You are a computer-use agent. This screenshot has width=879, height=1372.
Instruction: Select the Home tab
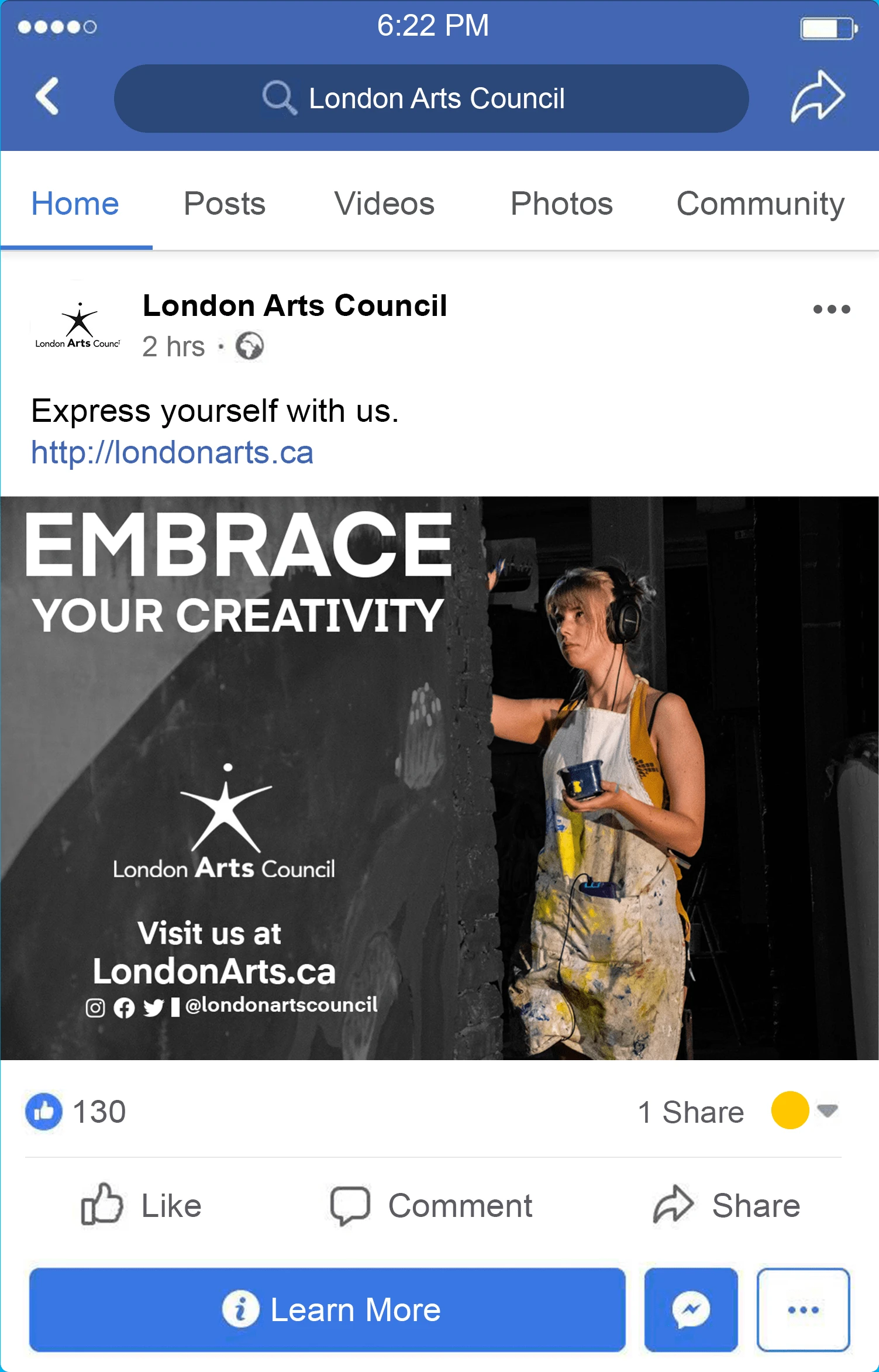point(75,204)
